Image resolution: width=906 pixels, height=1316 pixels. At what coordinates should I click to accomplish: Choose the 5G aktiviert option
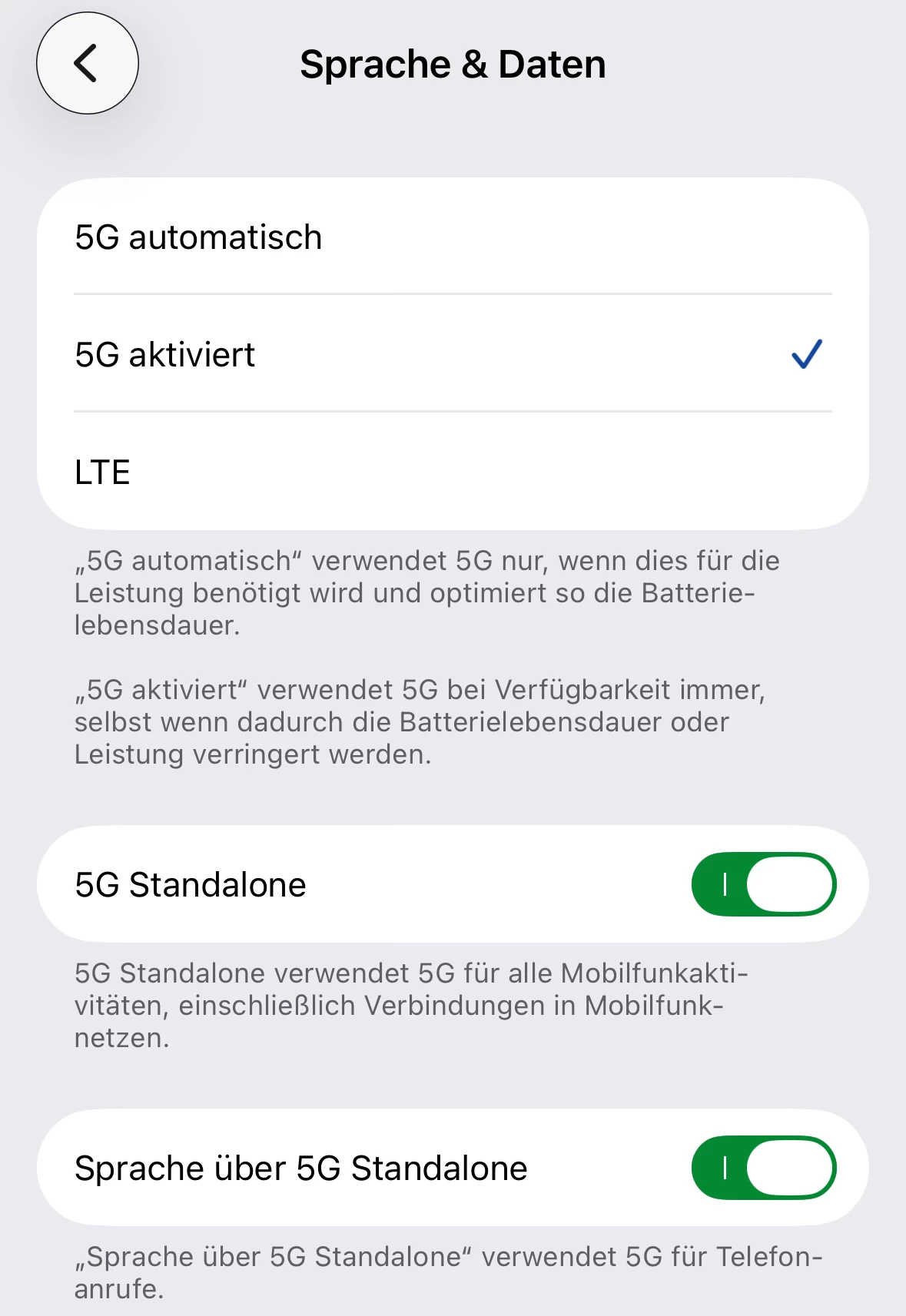pyautogui.click(x=453, y=354)
